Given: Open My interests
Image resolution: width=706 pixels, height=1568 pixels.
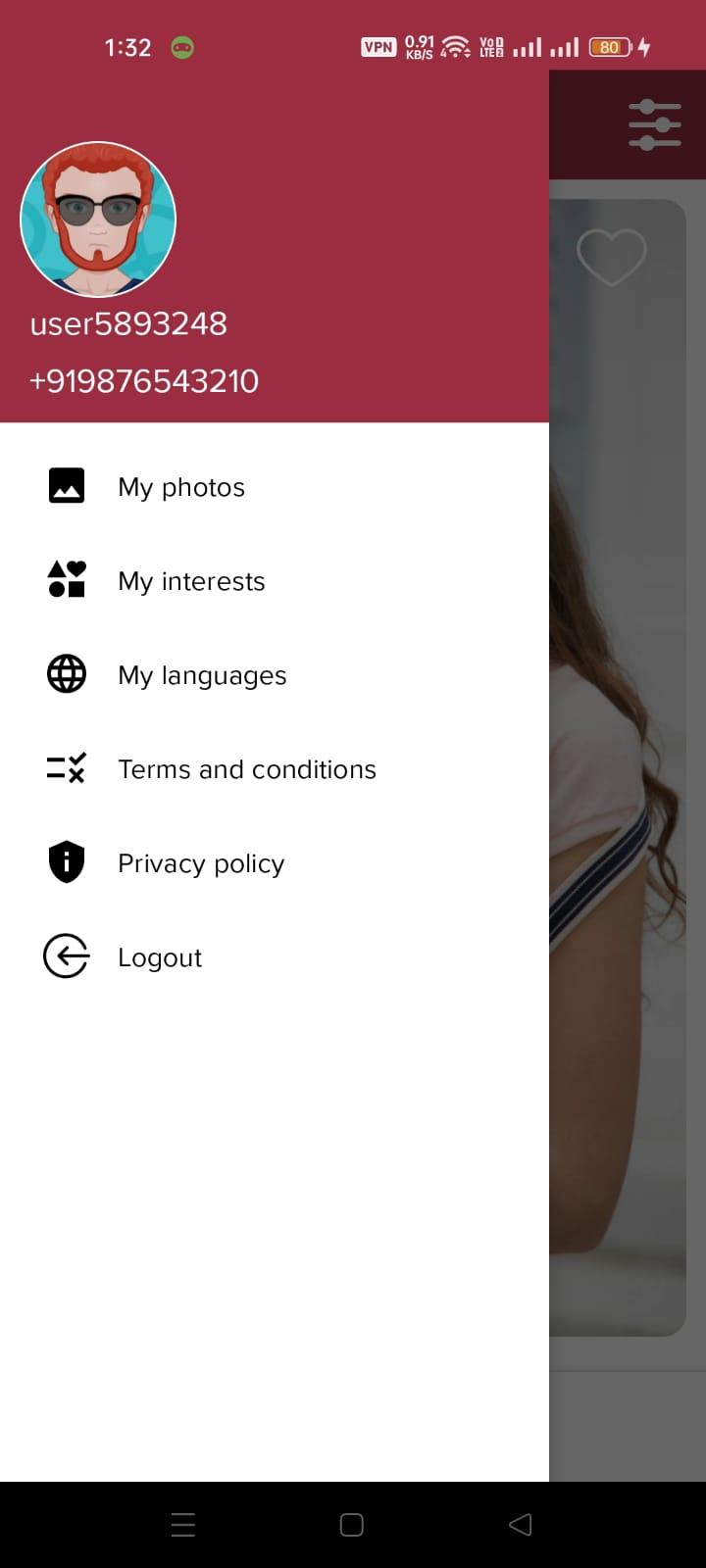Looking at the screenshot, I should click(x=275, y=580).
